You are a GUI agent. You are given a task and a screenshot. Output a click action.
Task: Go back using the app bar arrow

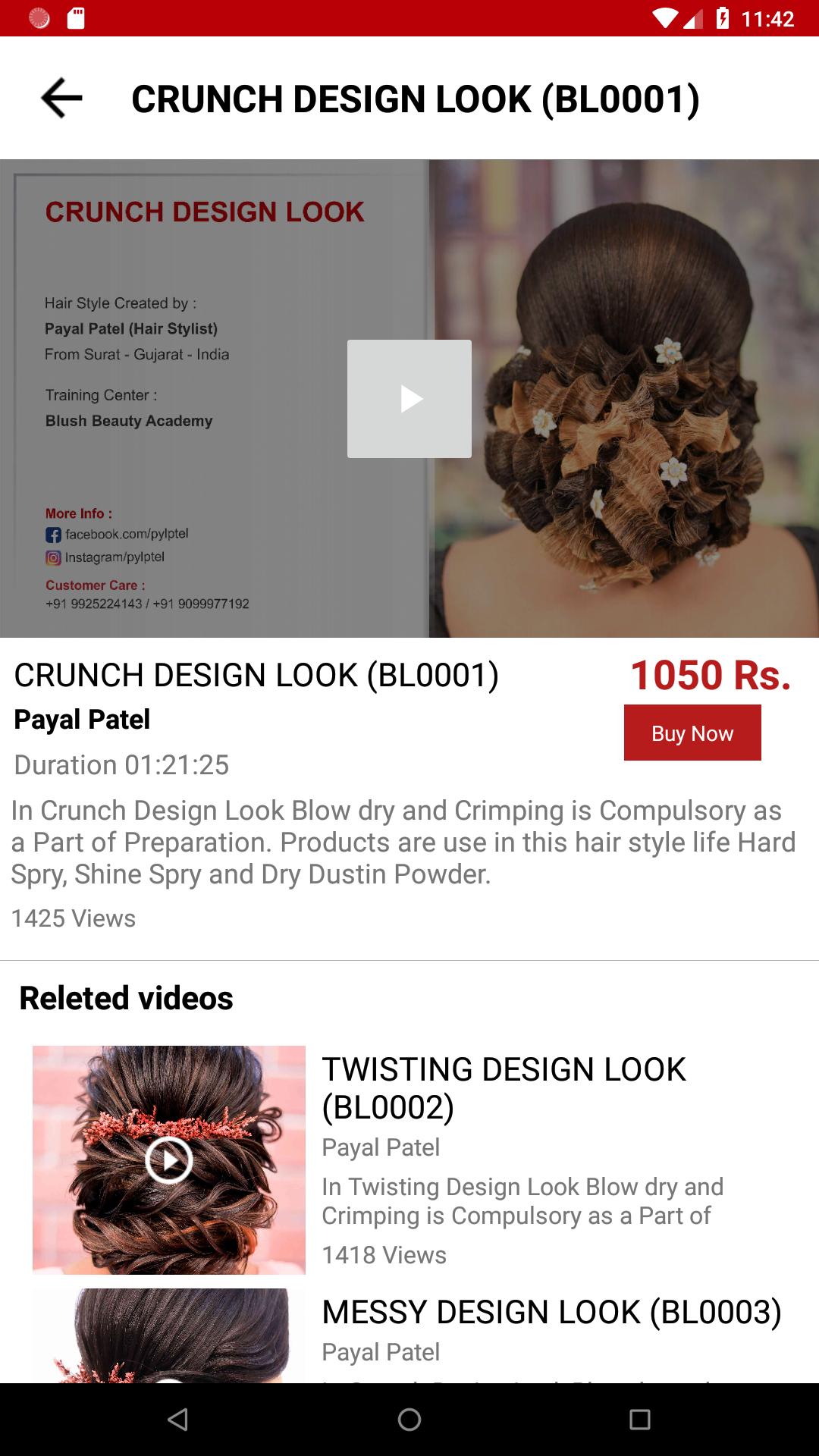tap(61, 98)
